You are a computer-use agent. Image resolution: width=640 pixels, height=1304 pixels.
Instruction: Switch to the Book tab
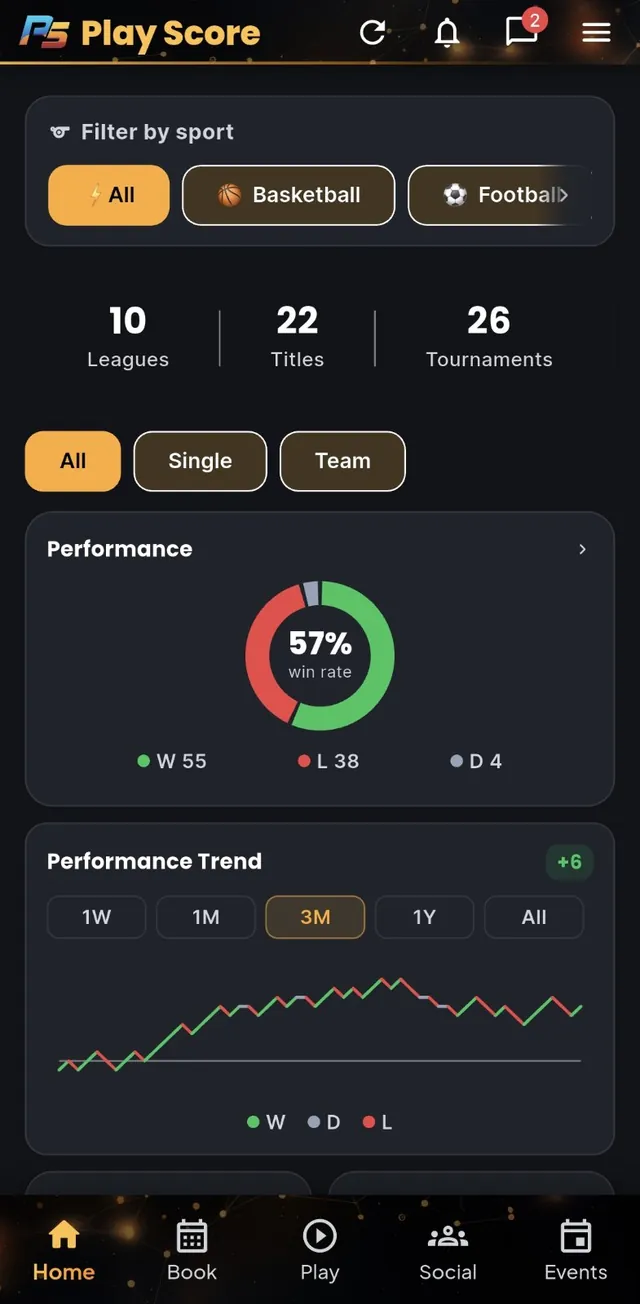pyautogui.click(x=192, y=1250)
